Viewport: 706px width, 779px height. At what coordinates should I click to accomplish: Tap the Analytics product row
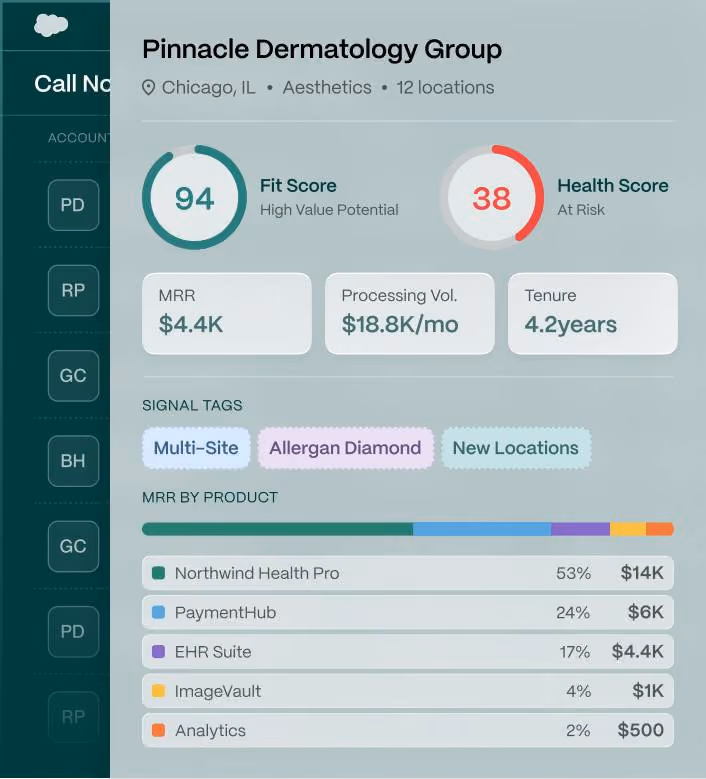point(408,730)
